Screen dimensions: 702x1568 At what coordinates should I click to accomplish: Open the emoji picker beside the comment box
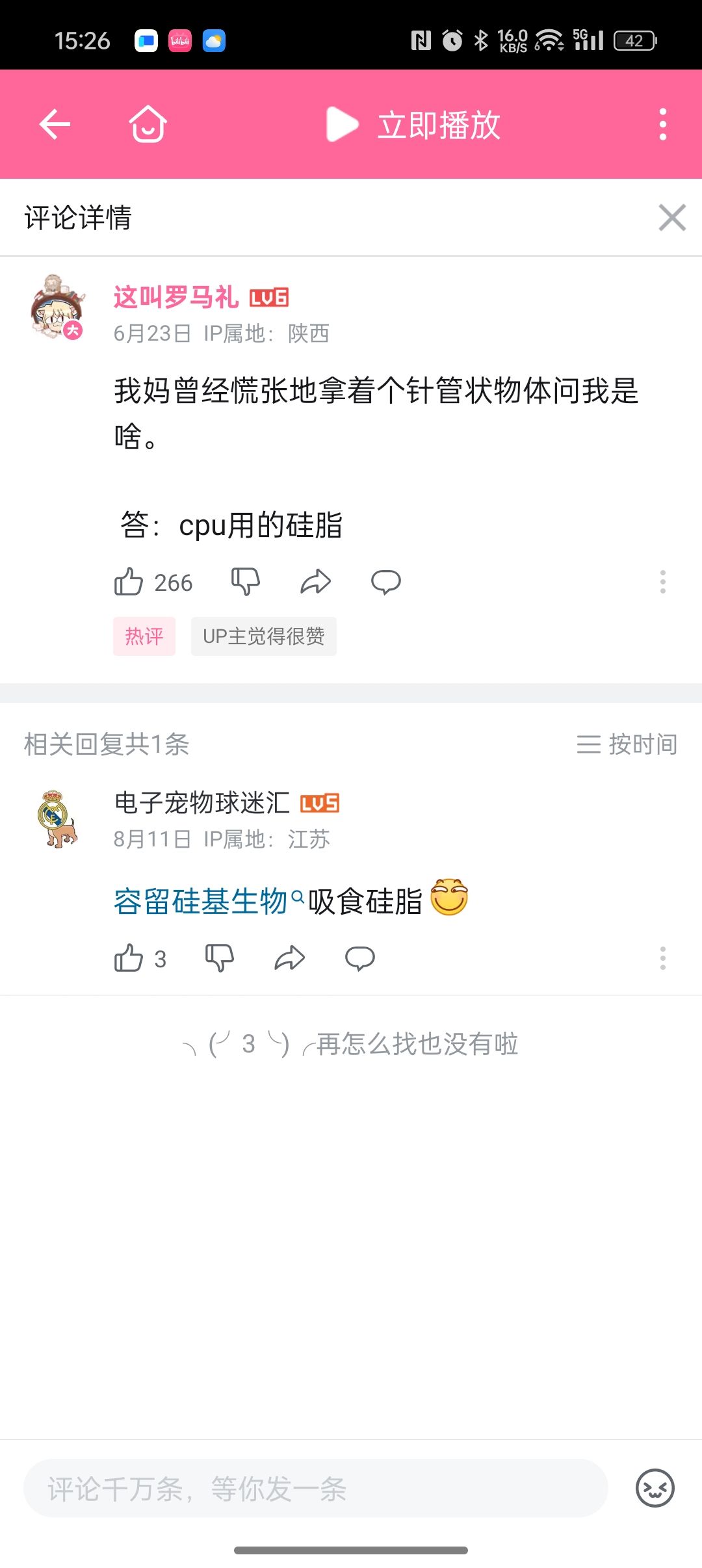pyautogui.click(x=655, y=1489)
